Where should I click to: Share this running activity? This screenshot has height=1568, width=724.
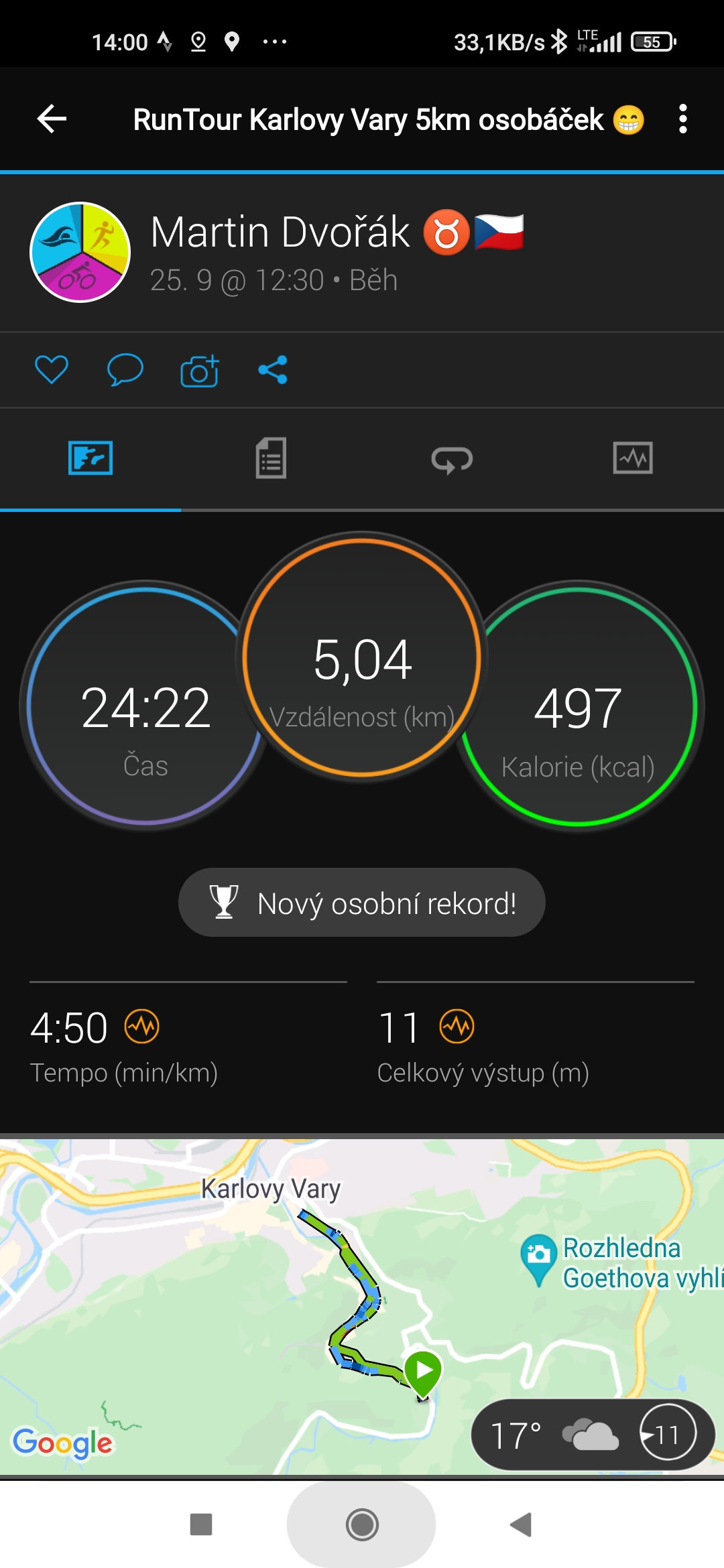click(x=273, y=370)
